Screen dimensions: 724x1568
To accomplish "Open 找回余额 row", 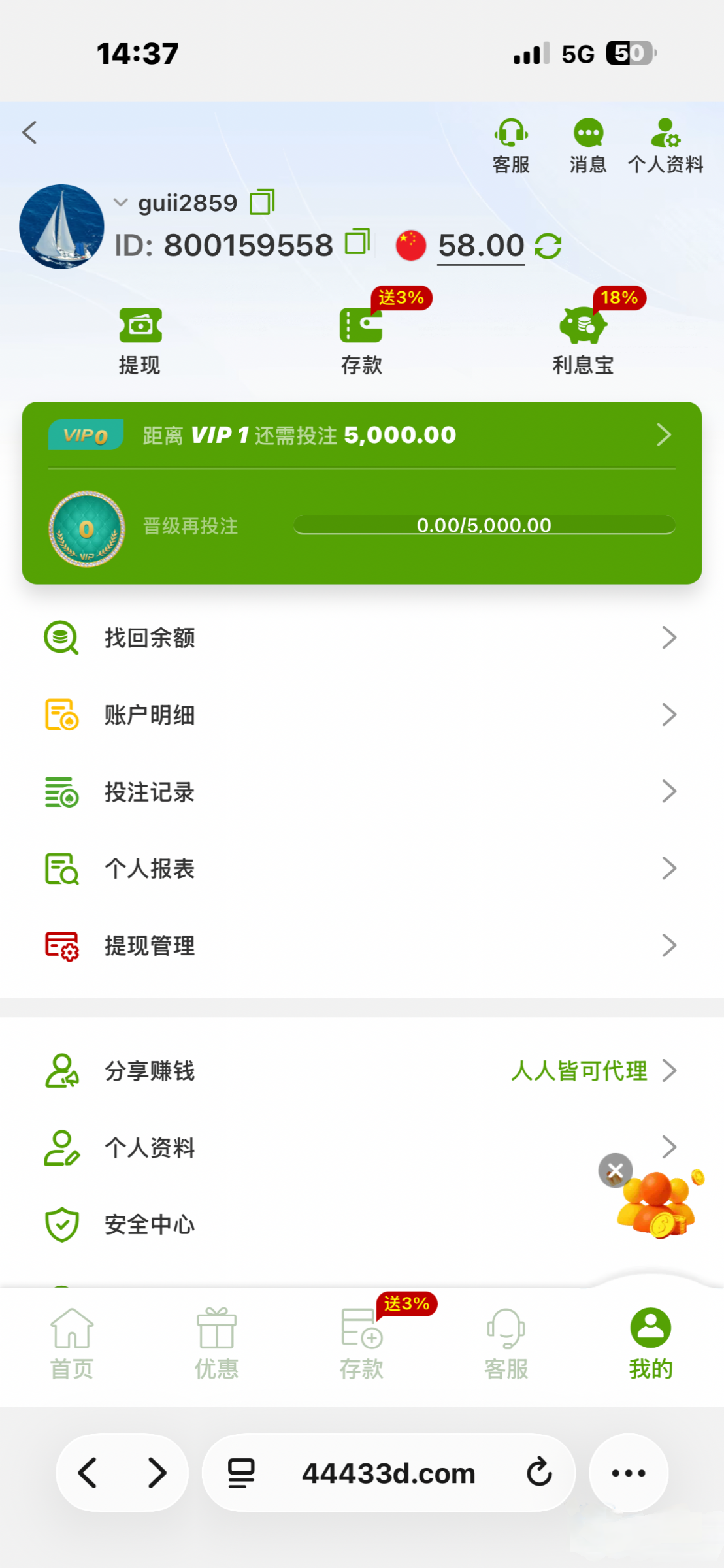I will pyautogui.click(x=361, y=638).
